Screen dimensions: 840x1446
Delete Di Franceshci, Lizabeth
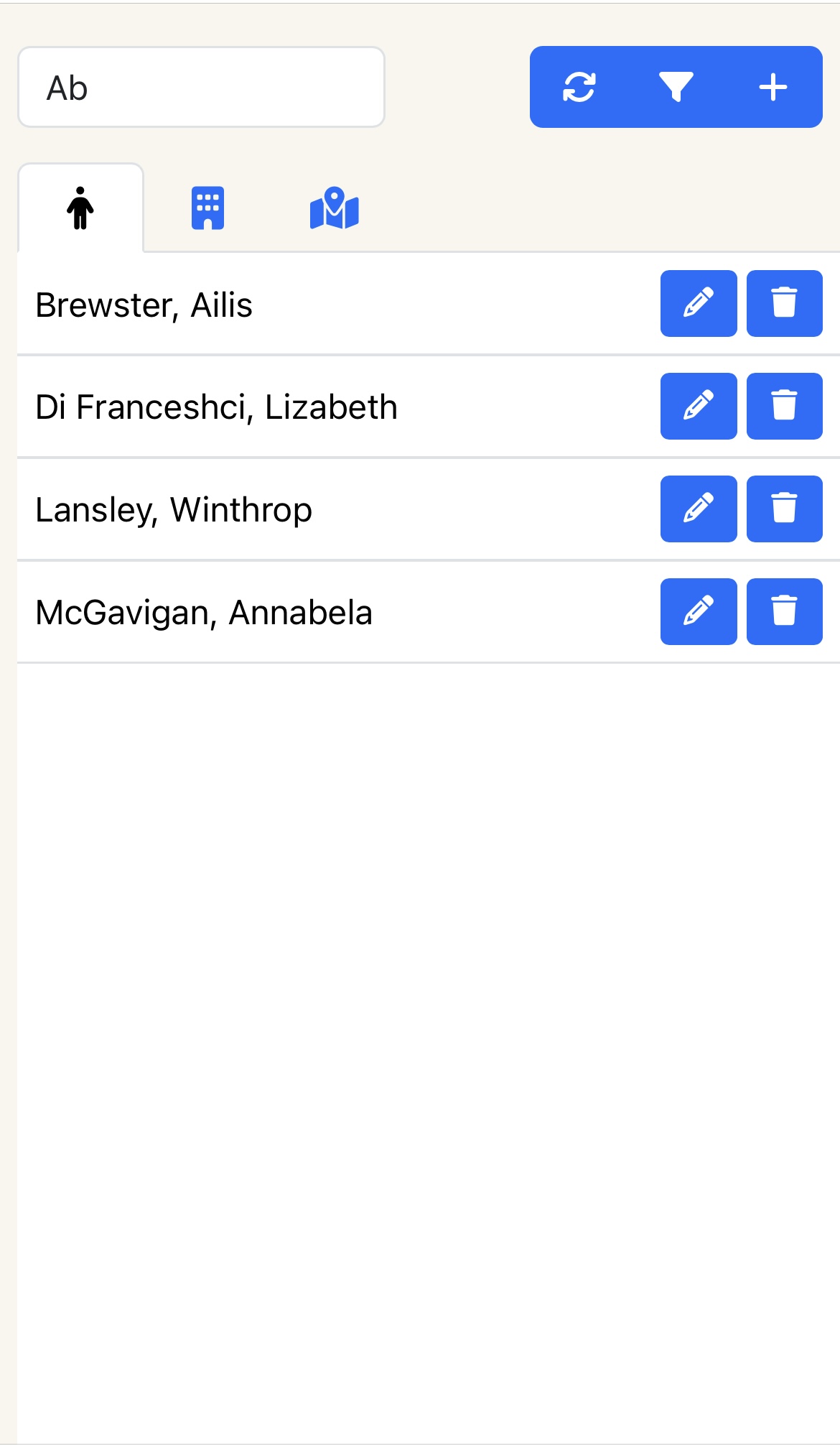[x=784, y=406]
